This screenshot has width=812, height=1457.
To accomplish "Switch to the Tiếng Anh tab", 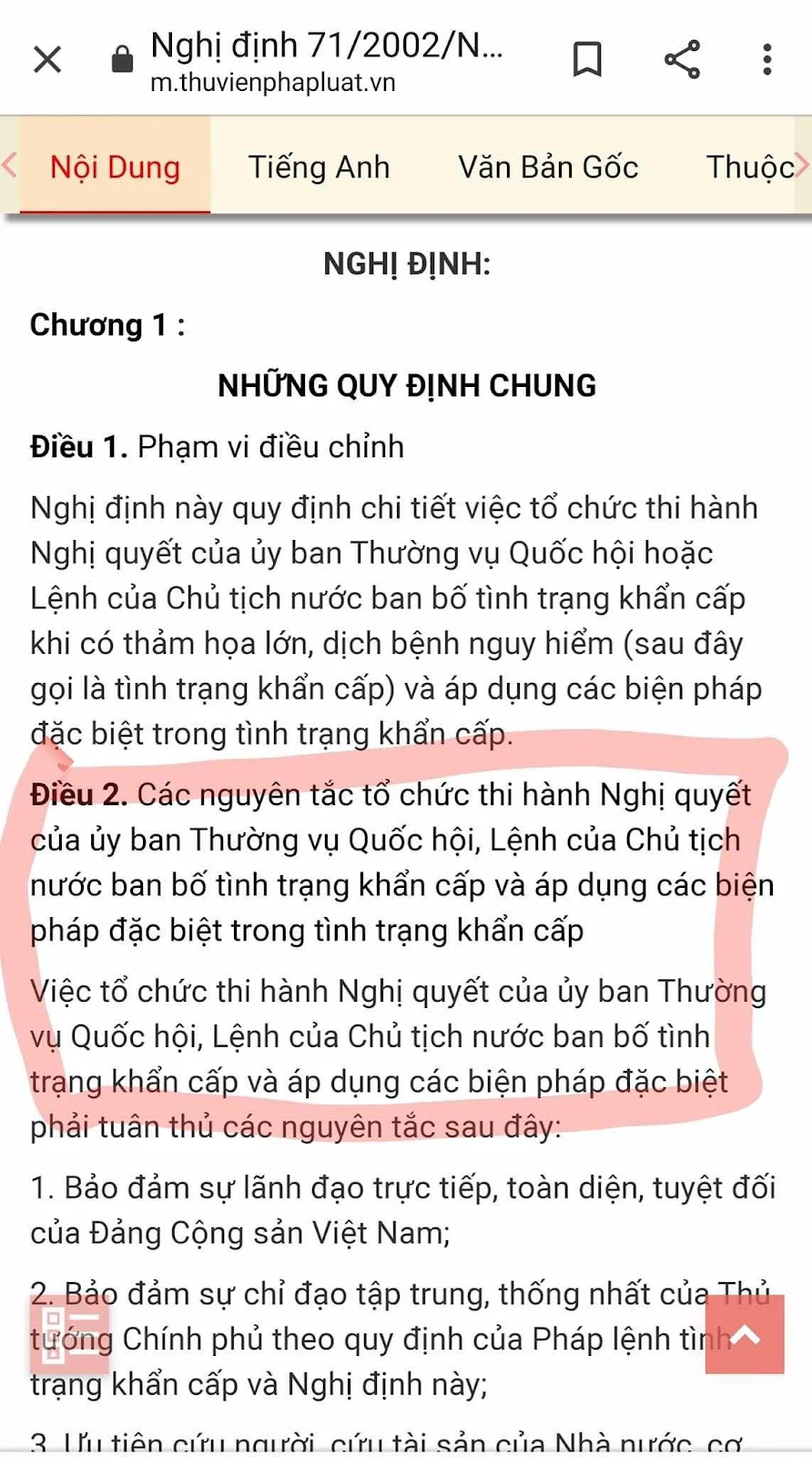I will pos(319,167).
